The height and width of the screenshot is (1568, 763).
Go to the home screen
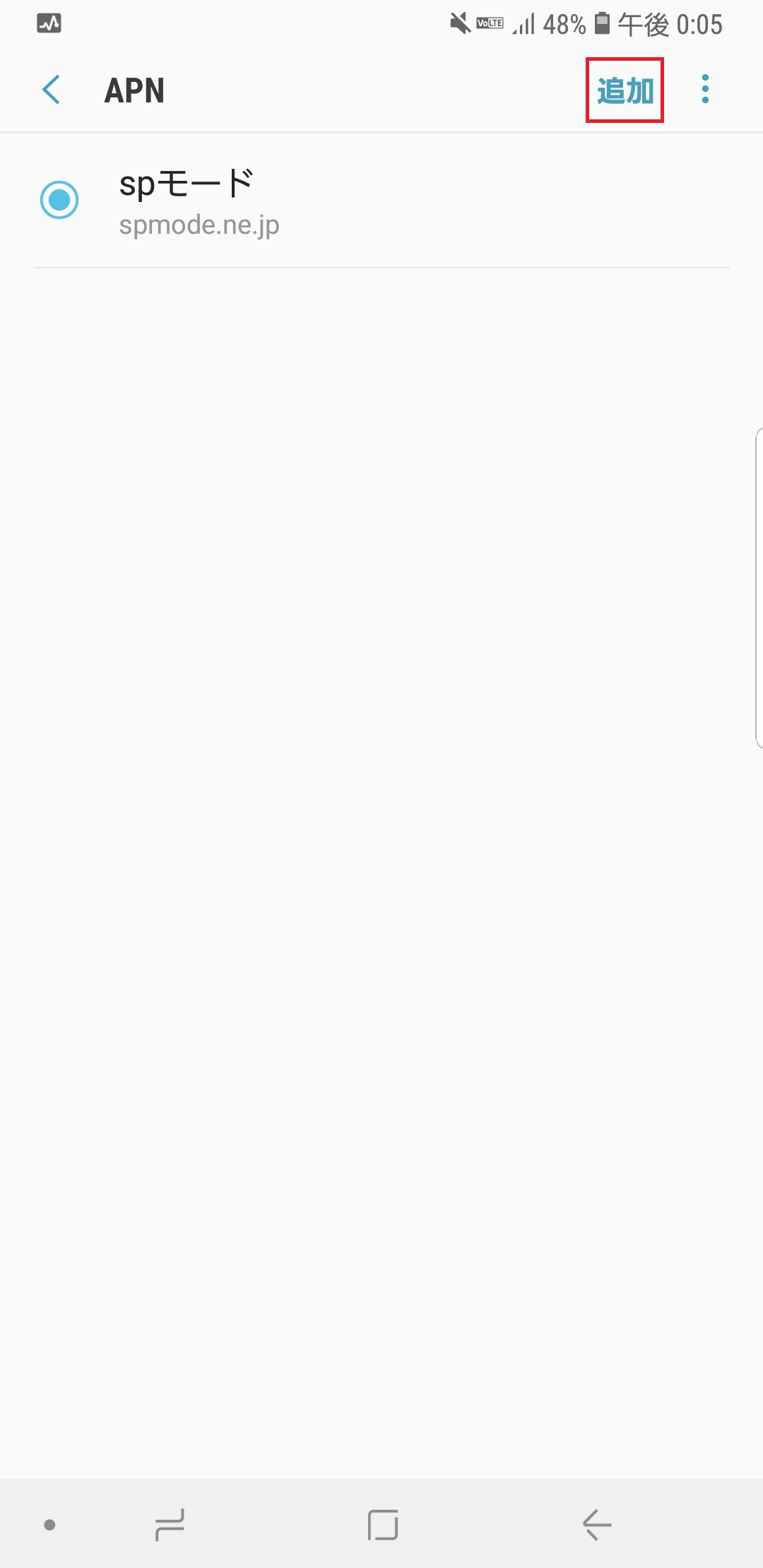[382, 1524]
